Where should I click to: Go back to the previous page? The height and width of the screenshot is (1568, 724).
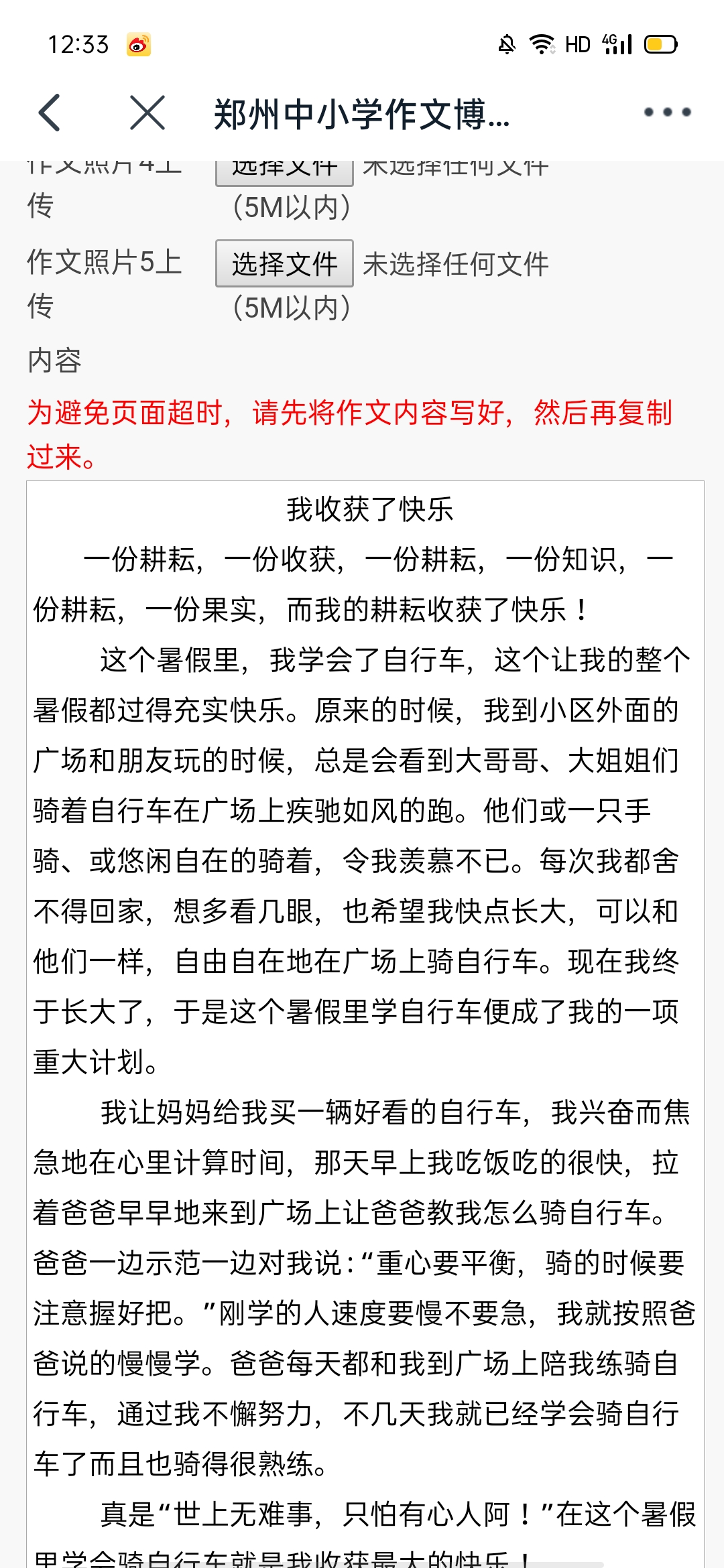[x=50, y=113]
